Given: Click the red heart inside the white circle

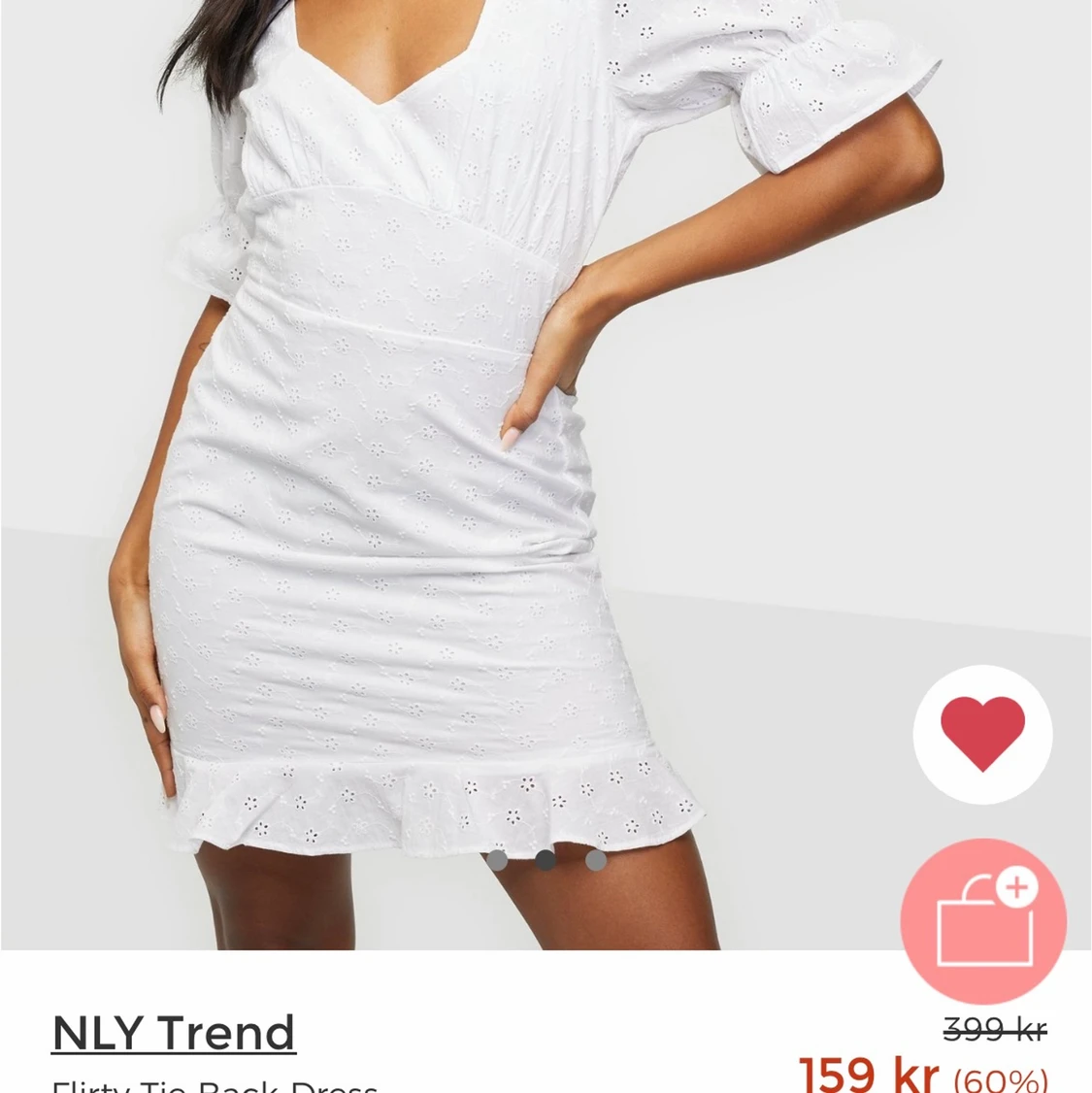Looking at the screenshot, I should click(982, 735).
